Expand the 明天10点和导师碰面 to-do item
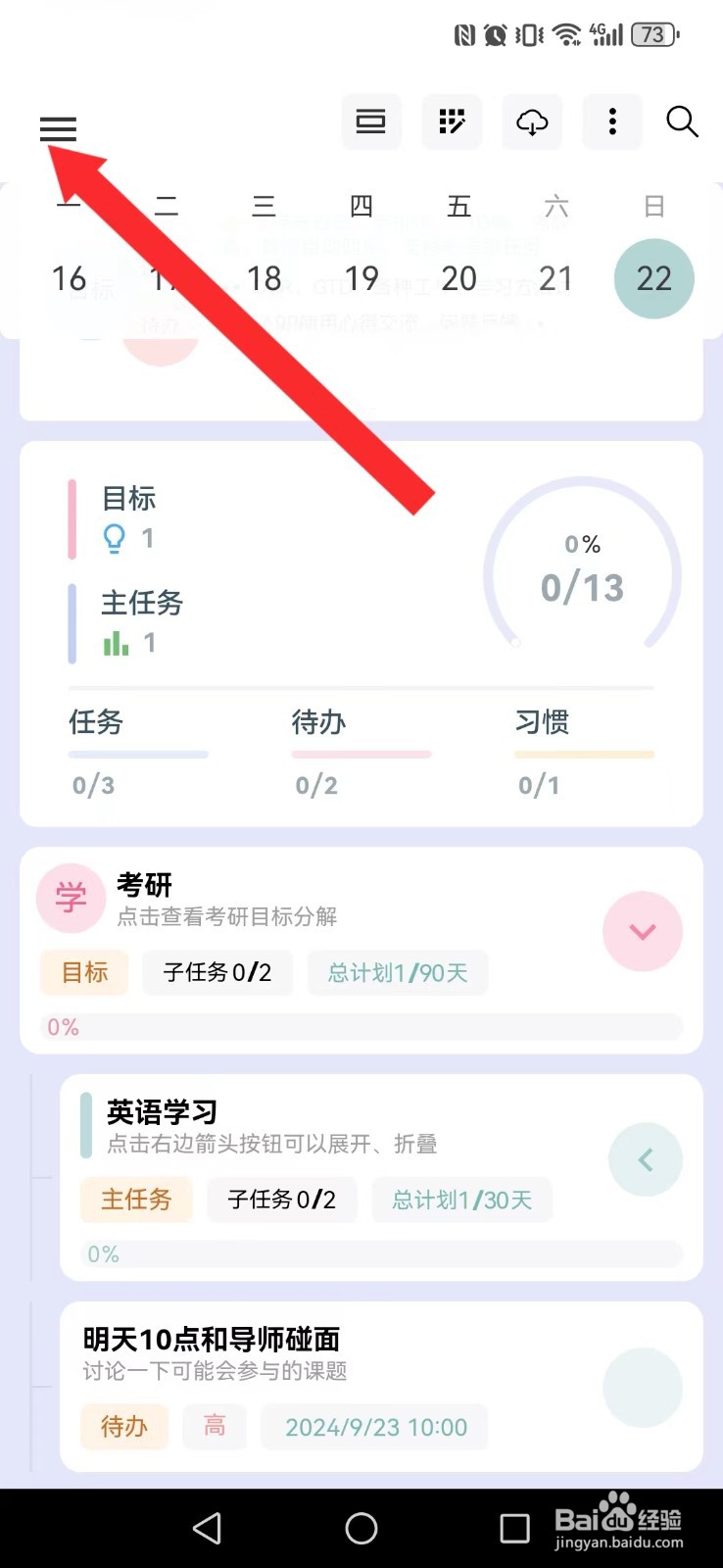 [x=645, y=1388]
